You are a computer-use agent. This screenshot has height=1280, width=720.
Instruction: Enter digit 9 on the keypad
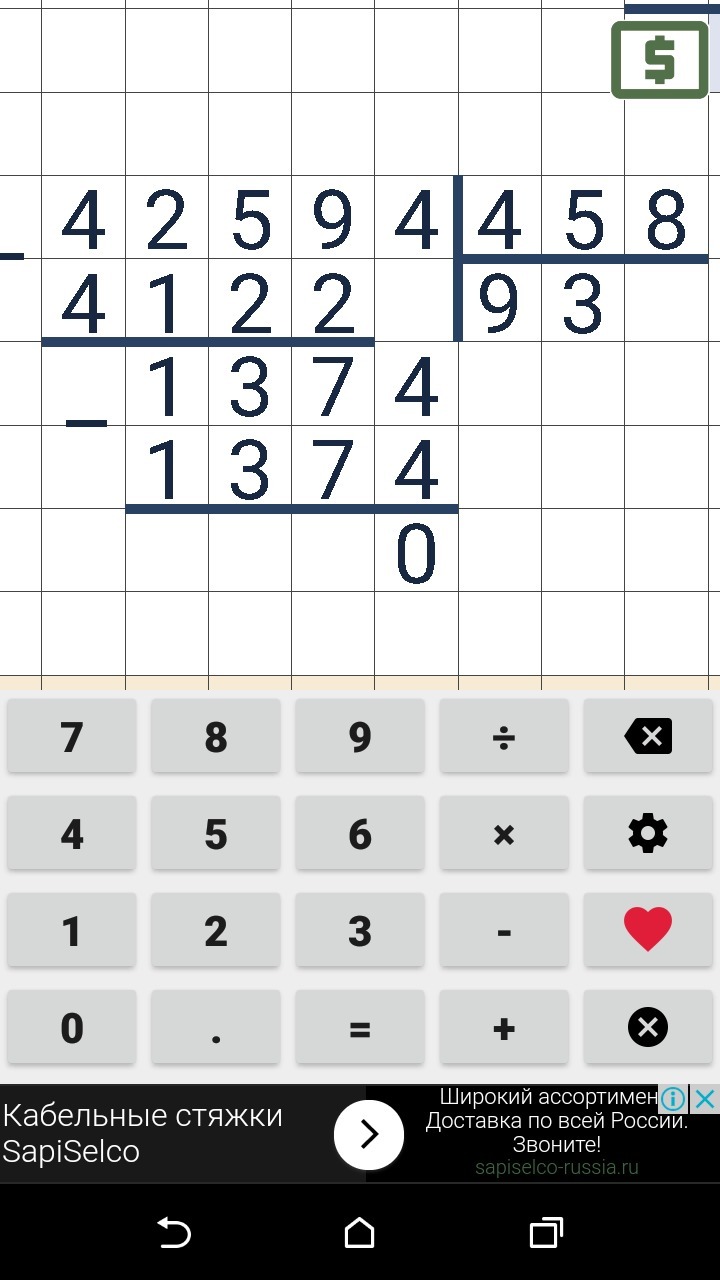pos(360,736)
